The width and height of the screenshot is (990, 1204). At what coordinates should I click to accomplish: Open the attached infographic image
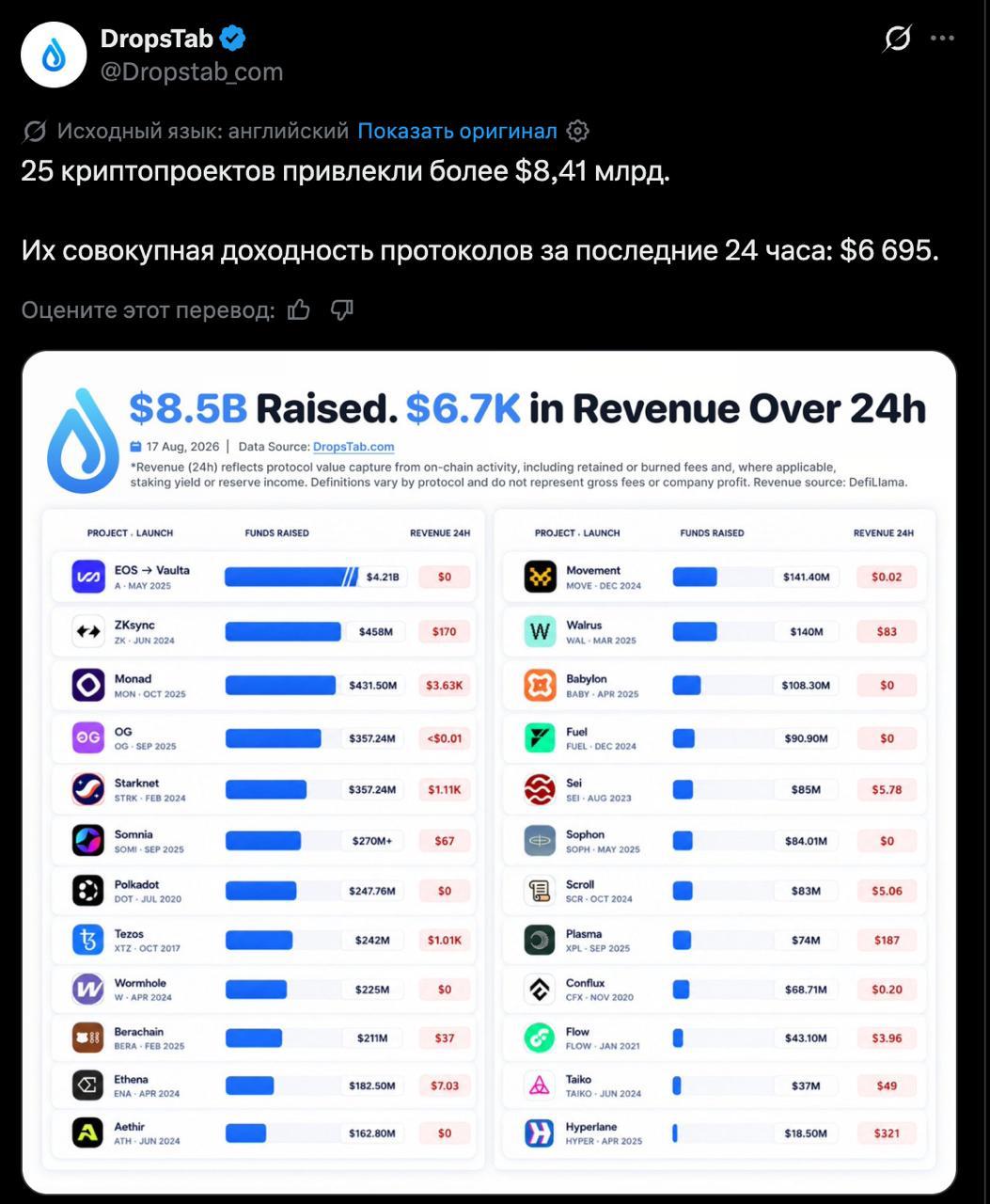[x=489, y=773]
